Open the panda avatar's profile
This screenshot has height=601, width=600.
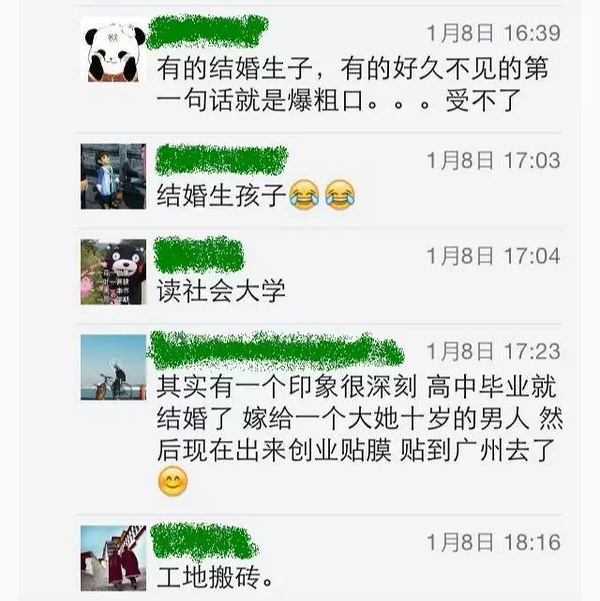coord(113,49)
